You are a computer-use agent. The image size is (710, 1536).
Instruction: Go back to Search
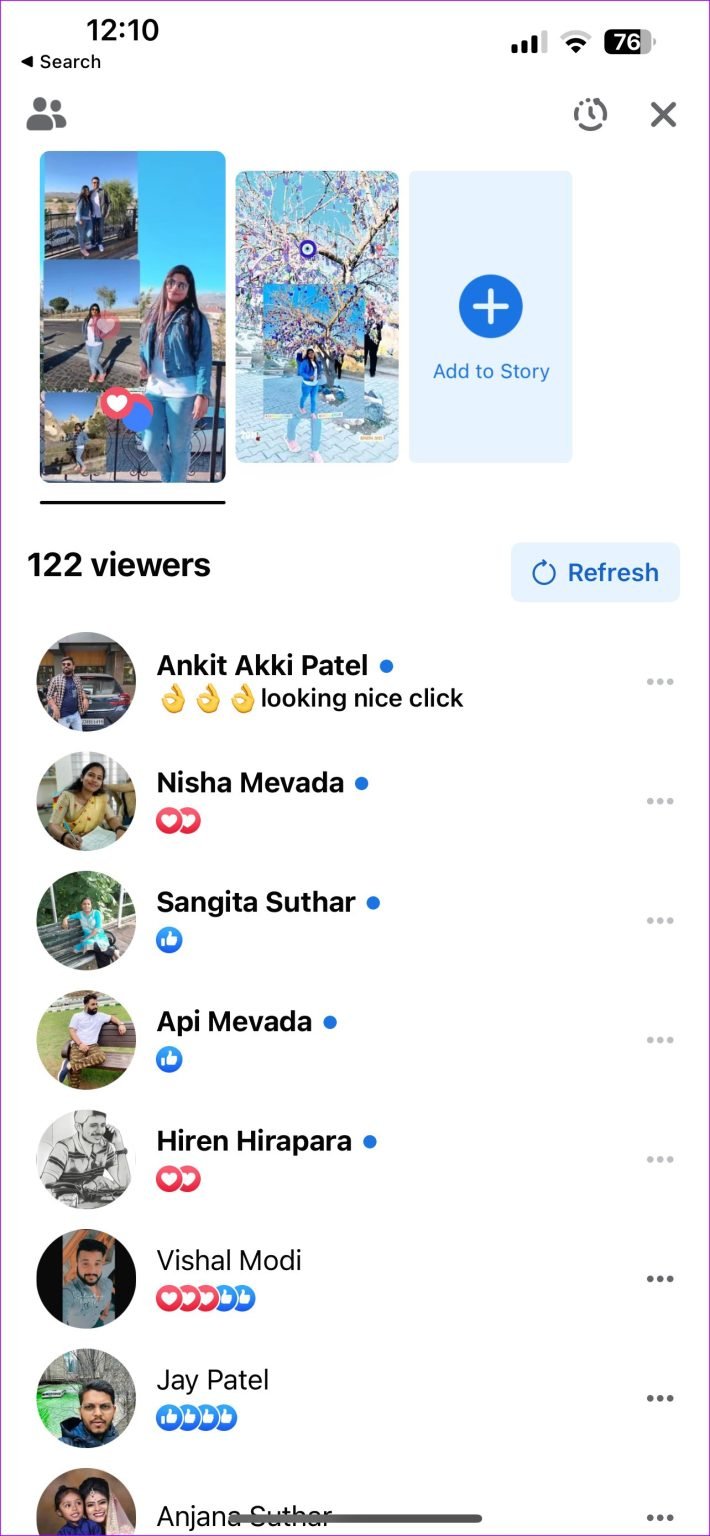pos(60,62)
